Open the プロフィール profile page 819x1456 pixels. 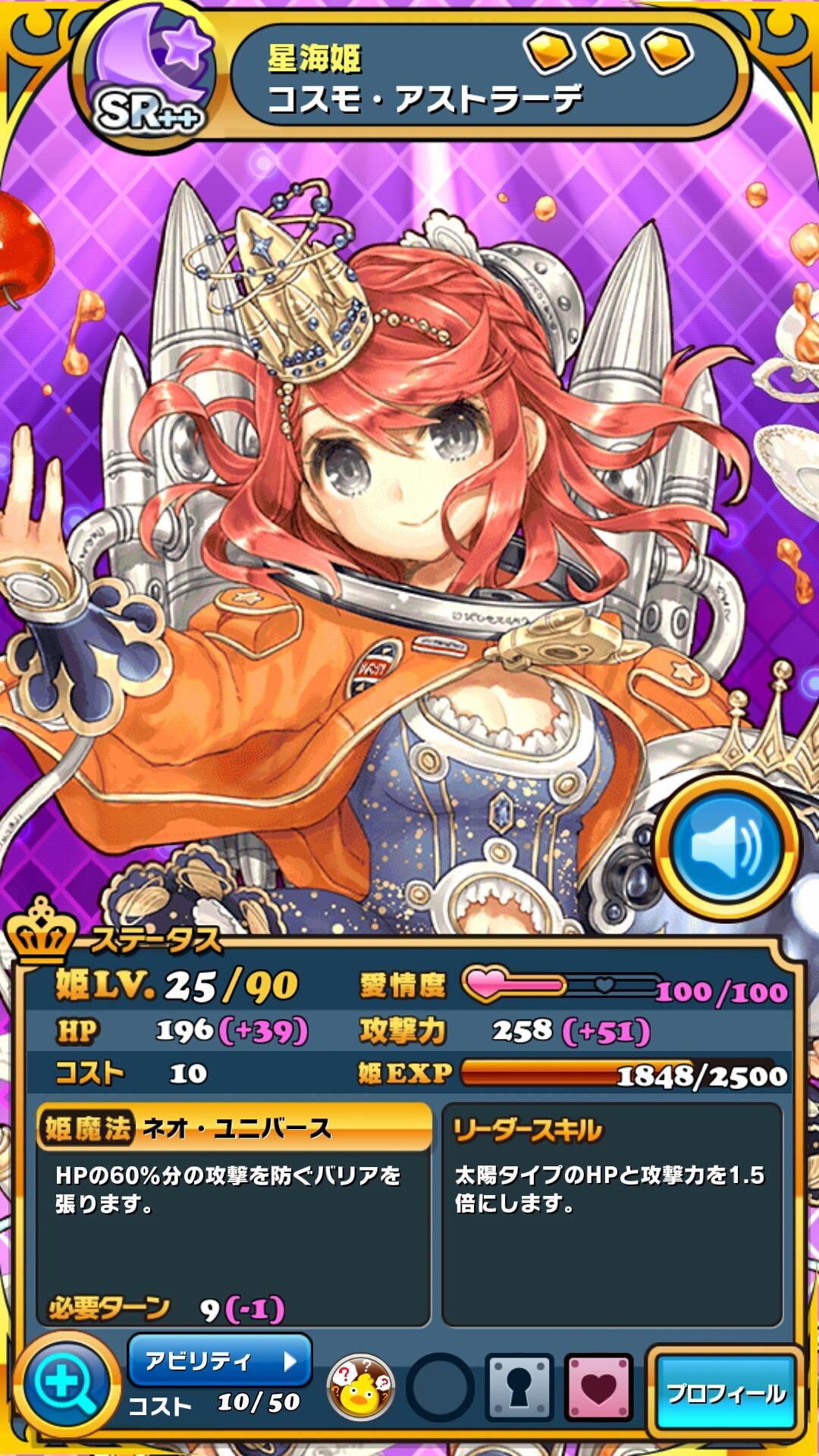coord(725,1393)
